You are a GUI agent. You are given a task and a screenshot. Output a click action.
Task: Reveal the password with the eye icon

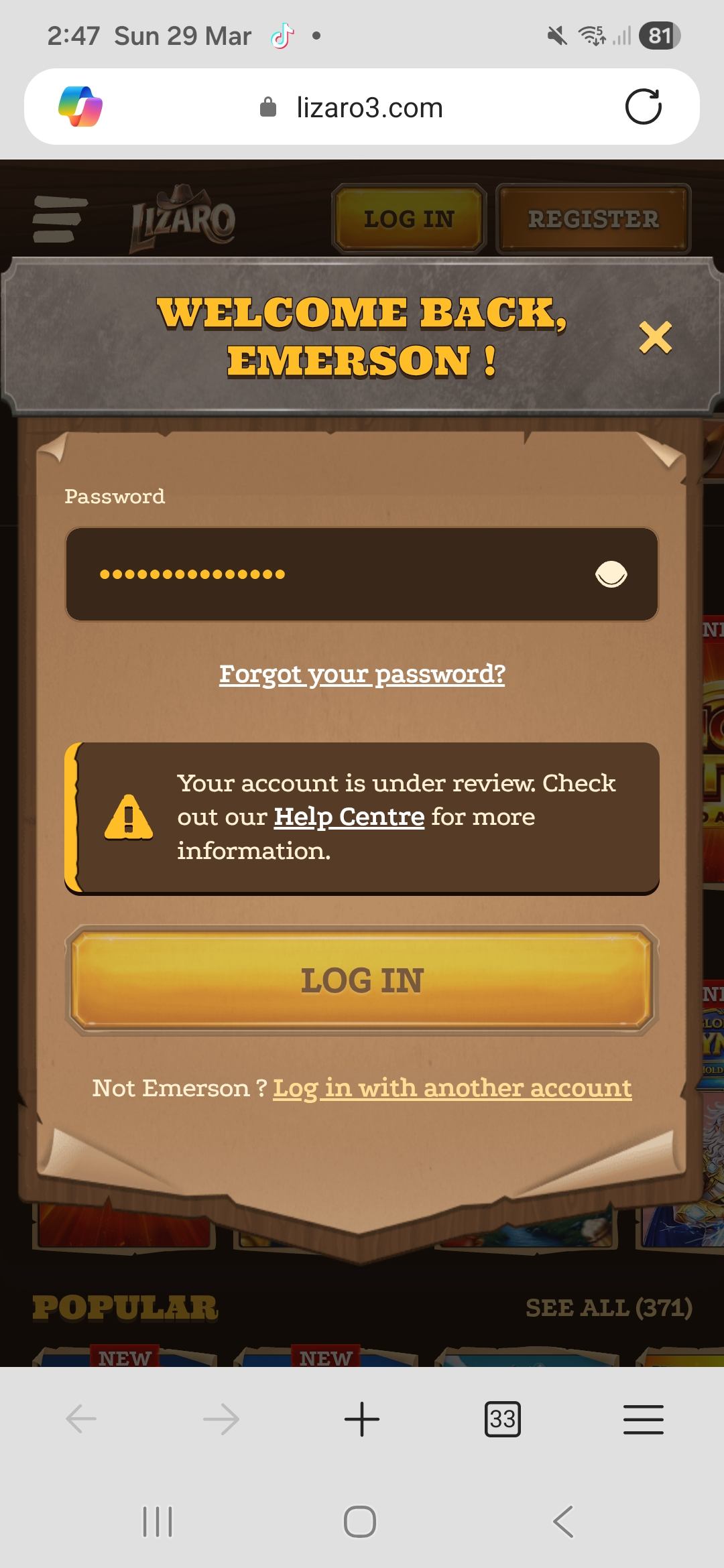click(611, 574)
